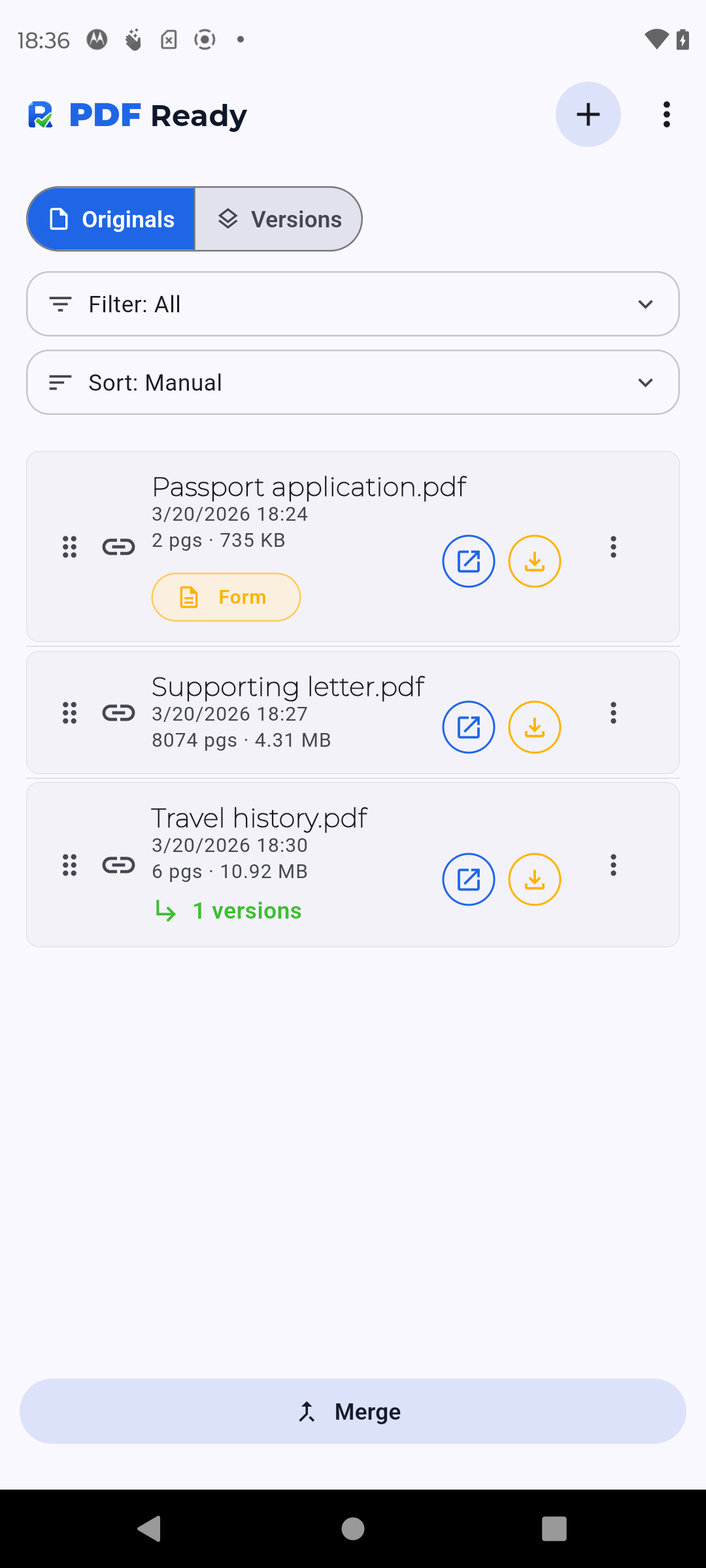This screenshot has width=706, height=1568.
Task: Download Supporting letter.pdf
Action: pyautogui.click(x=534, y=727)
